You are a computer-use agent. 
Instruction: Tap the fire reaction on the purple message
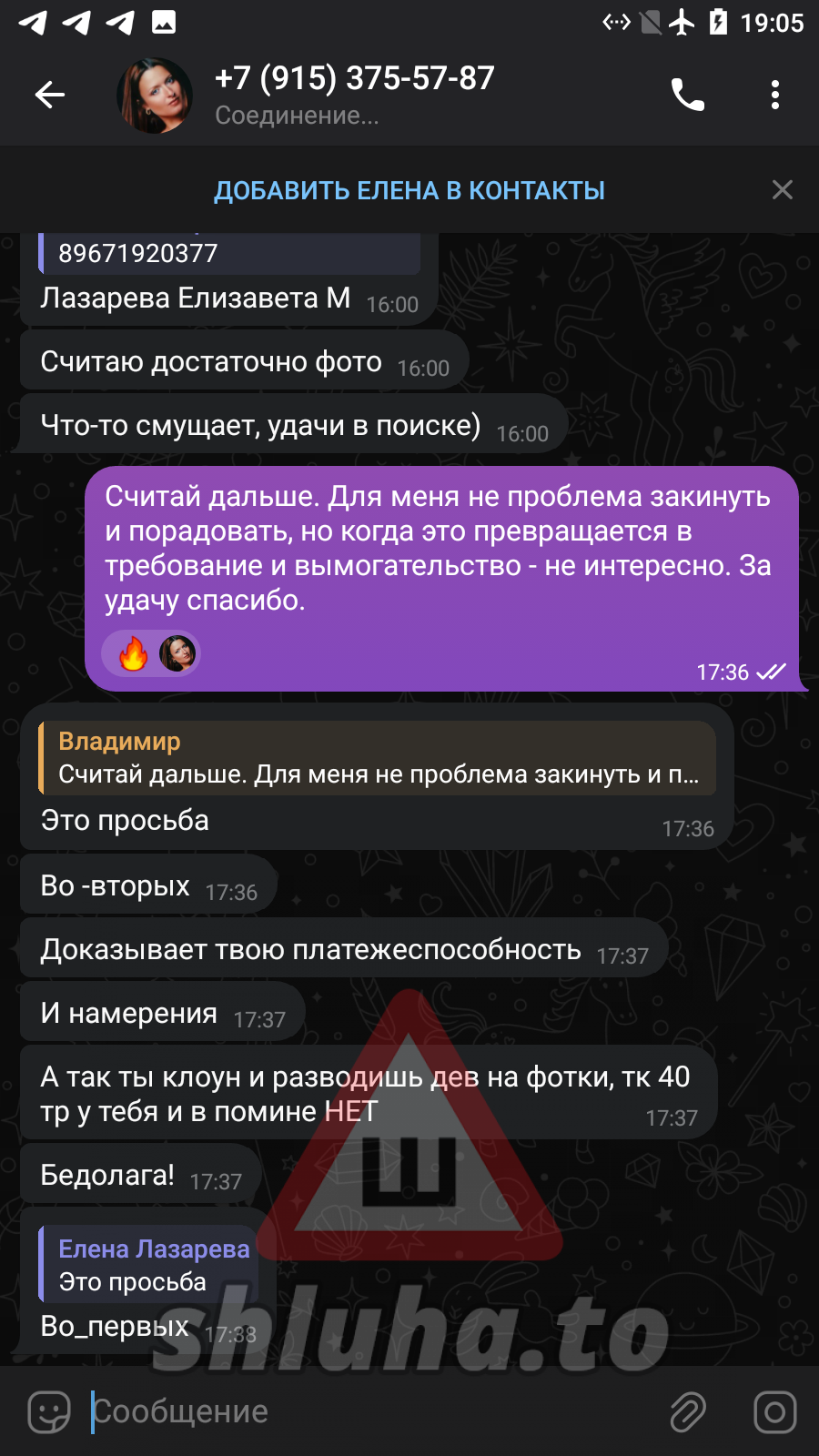coord(134,653)
